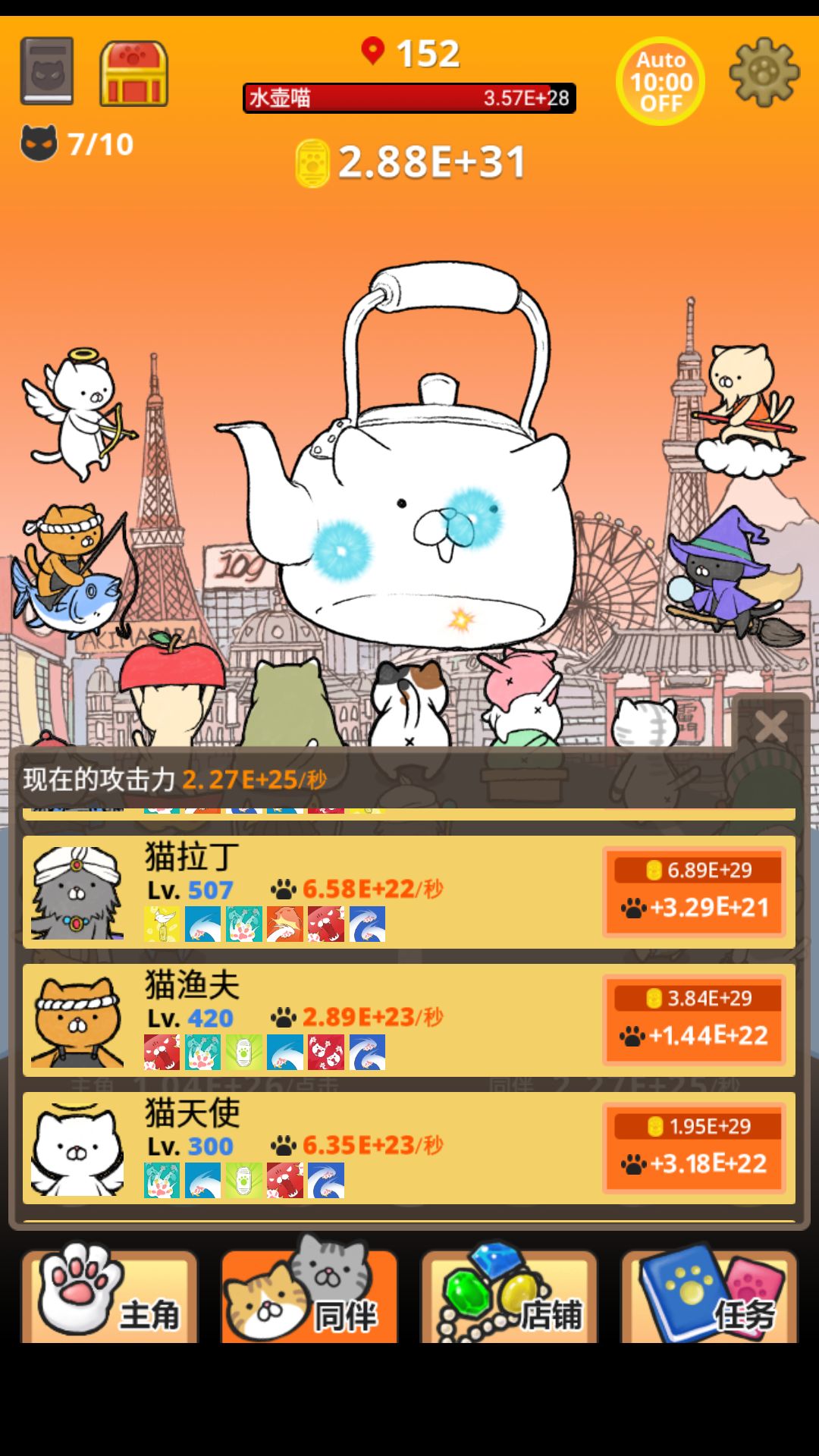Screen dimensions: 819x1456
Task: Switch to the 任务 tab
Action: tap(709, 1297)
